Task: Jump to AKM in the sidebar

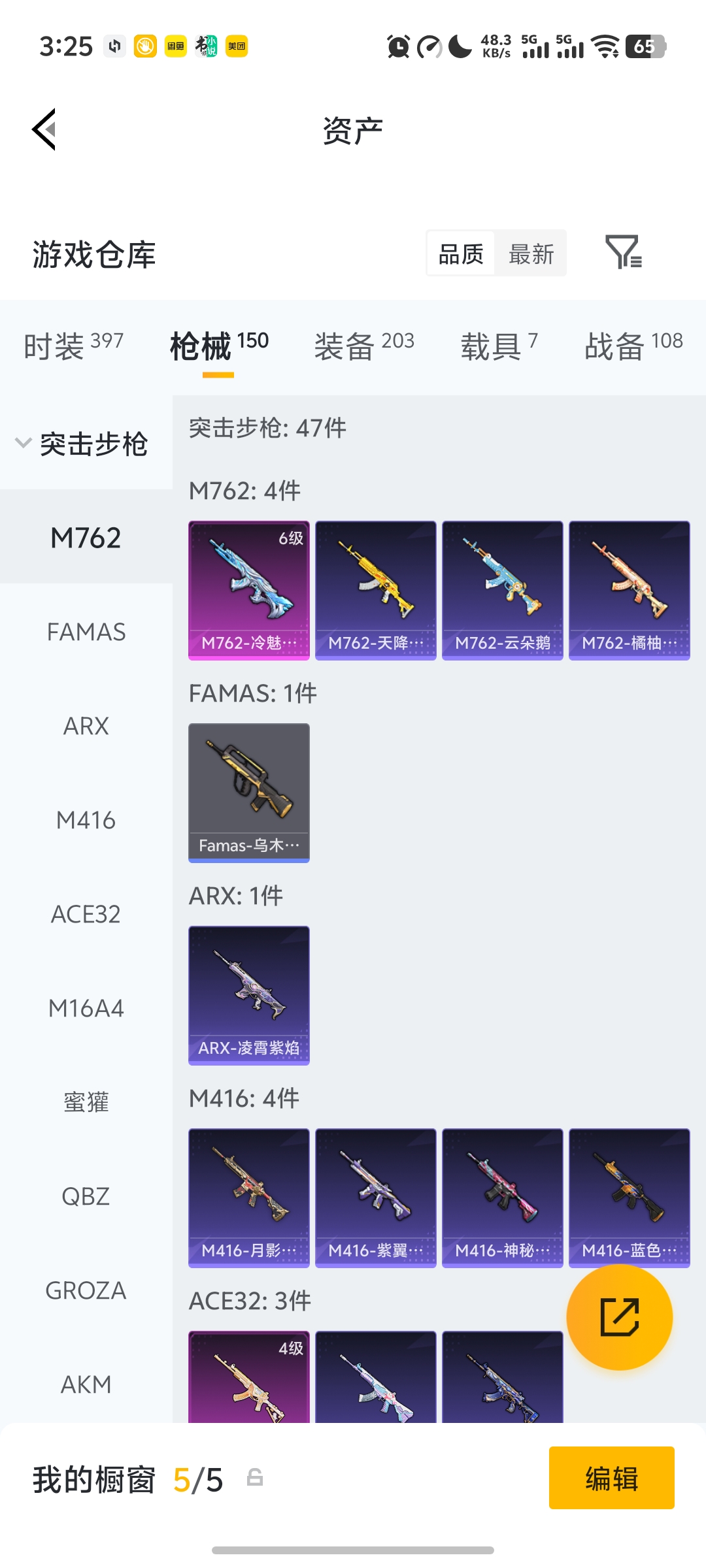Action: pyautogui.click(x=86, y=1384)
